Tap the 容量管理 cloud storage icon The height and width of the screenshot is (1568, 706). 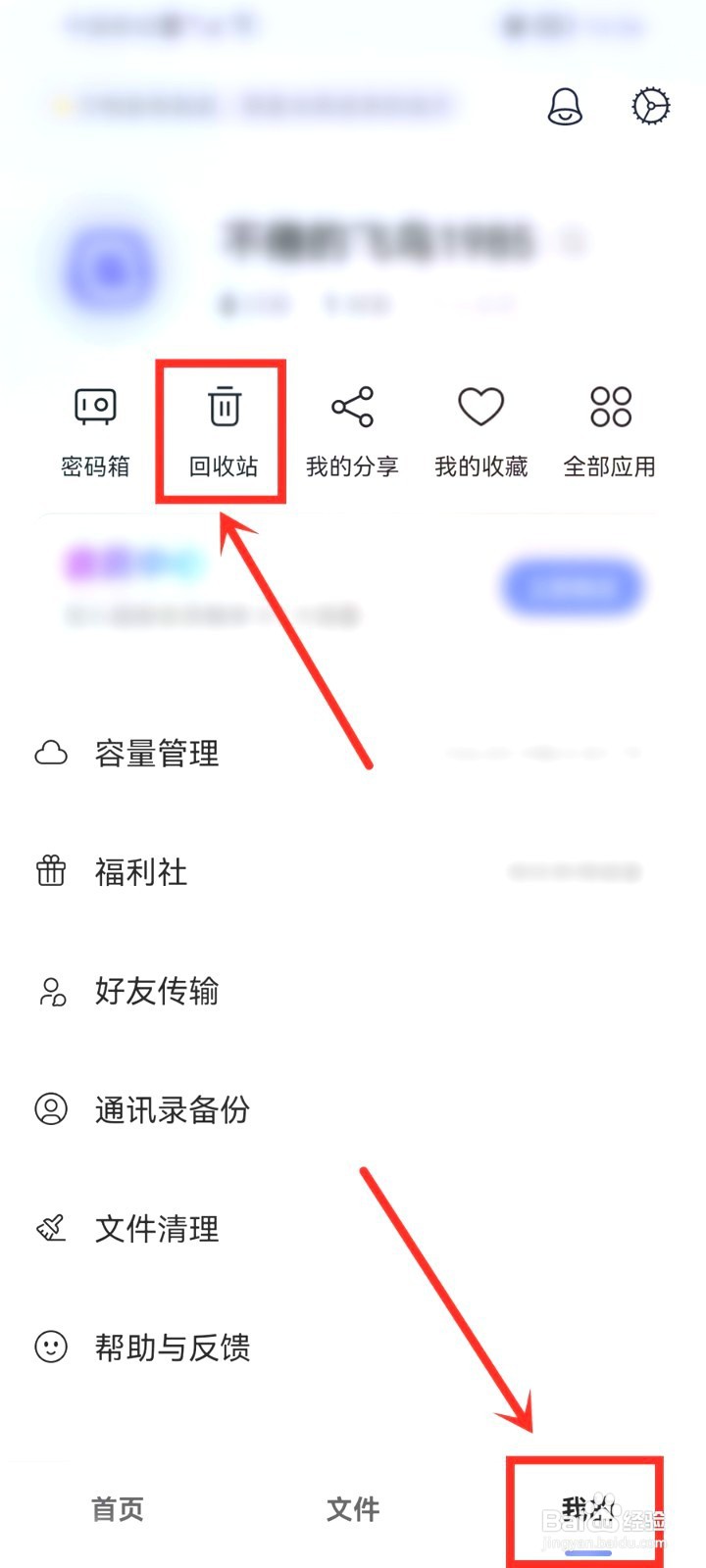click(x=51, y=753)
